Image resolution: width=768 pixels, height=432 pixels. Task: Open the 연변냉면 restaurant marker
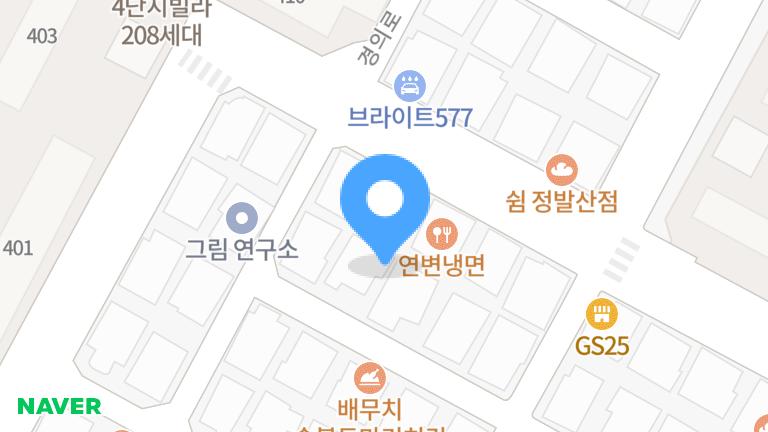pos(439,236)
